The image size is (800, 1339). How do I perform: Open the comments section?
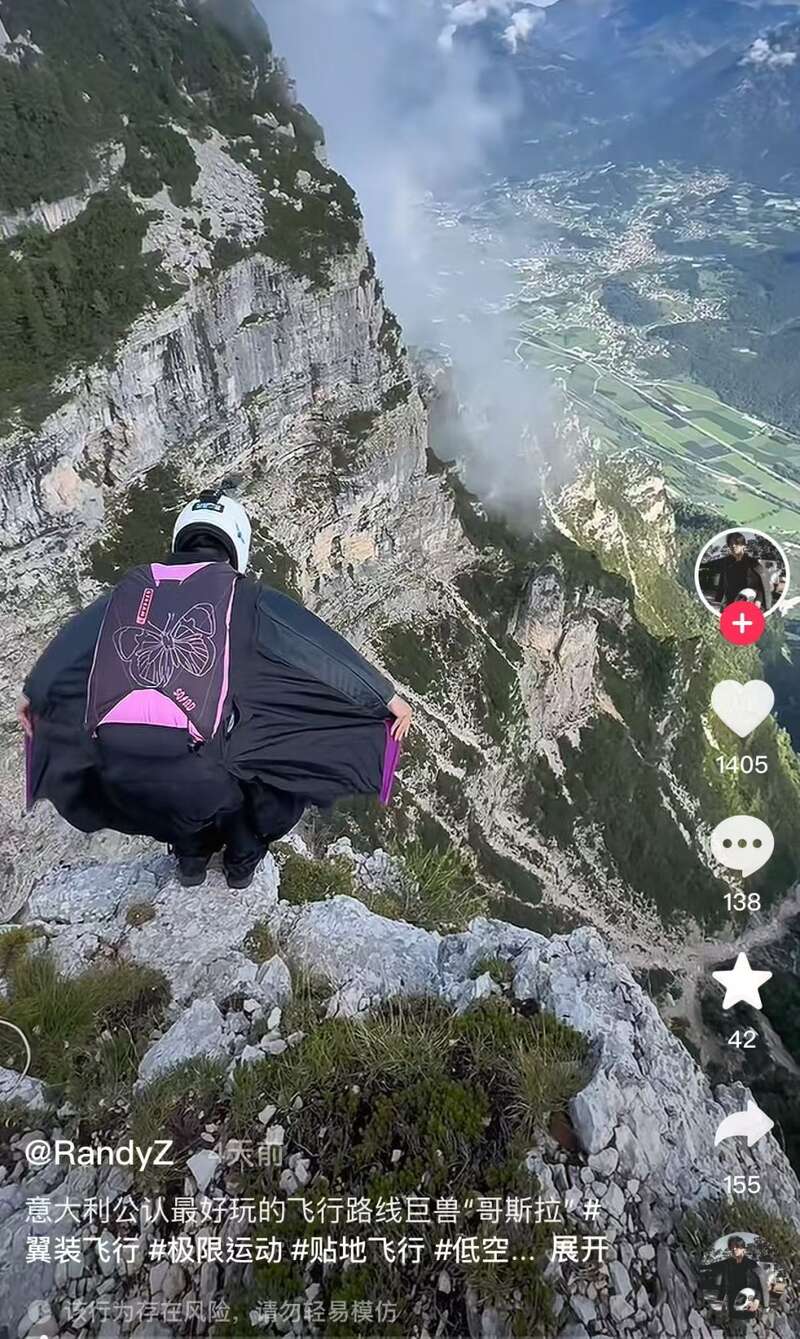[x=741, y=846]
